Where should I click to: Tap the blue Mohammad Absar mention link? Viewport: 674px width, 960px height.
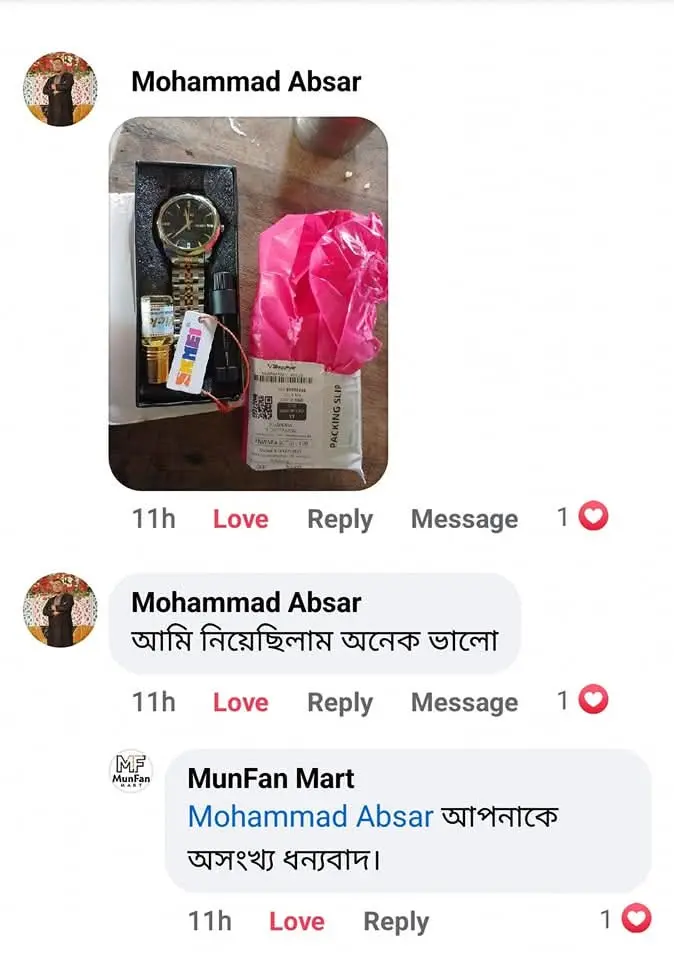[x=310, y=816]
